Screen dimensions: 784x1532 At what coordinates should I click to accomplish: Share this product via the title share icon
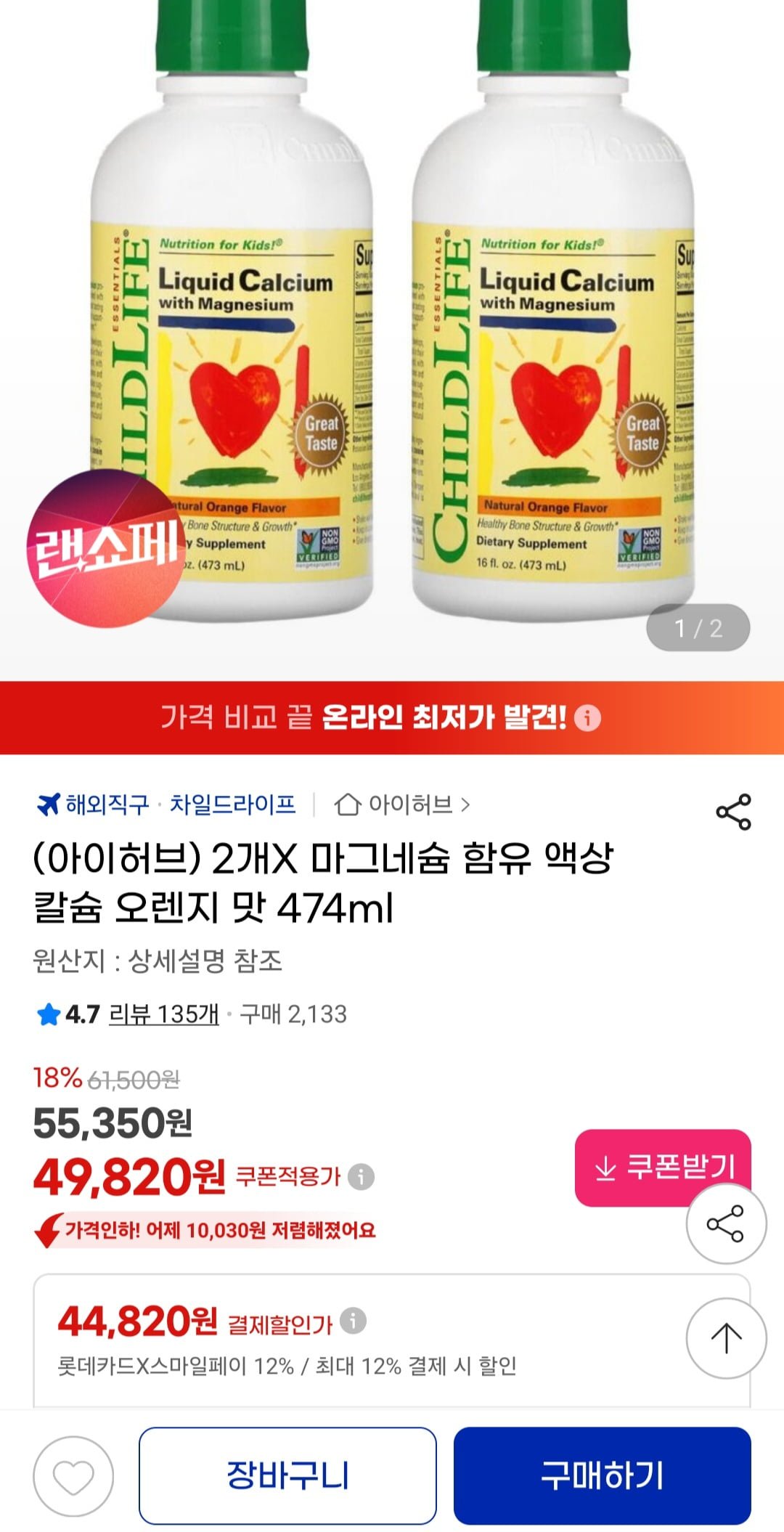[x=733, y=812]
